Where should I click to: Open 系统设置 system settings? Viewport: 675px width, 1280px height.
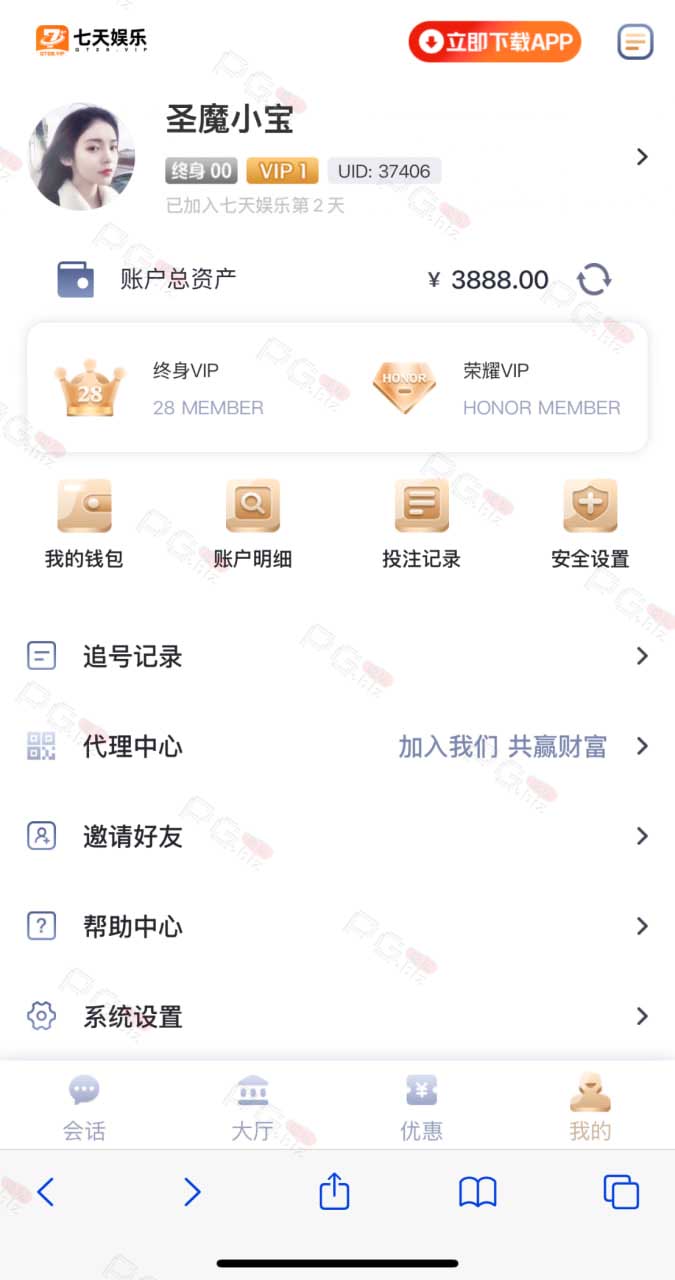pyautogui.click(x=337, y=1016)
